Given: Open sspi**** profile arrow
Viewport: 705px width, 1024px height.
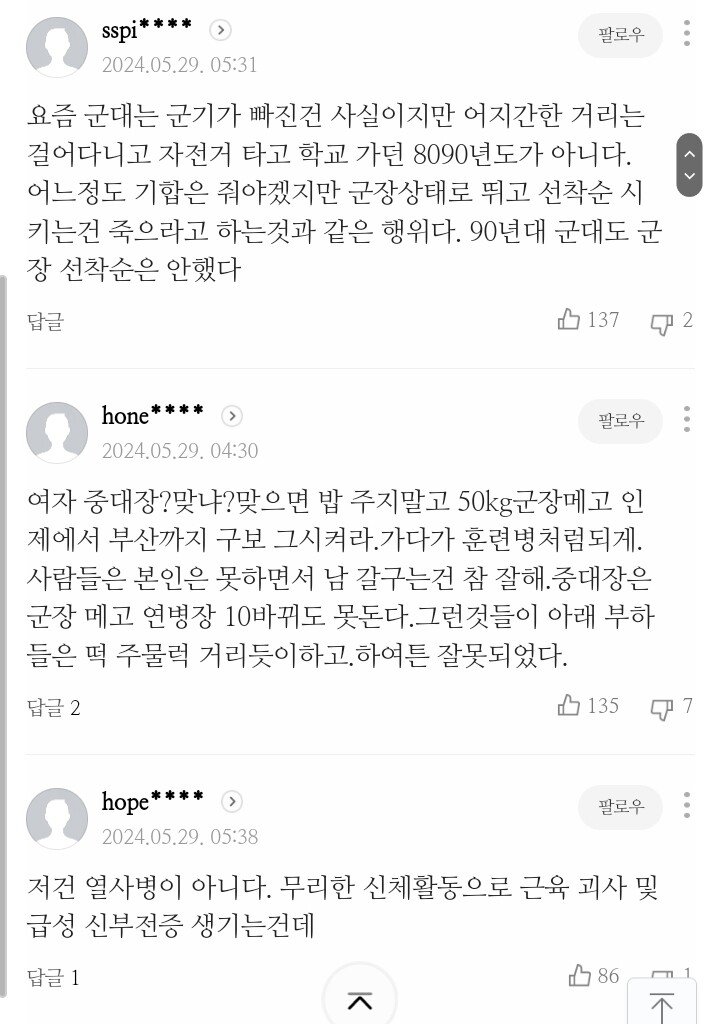Looking at the screenshot, I should [222, 30].
